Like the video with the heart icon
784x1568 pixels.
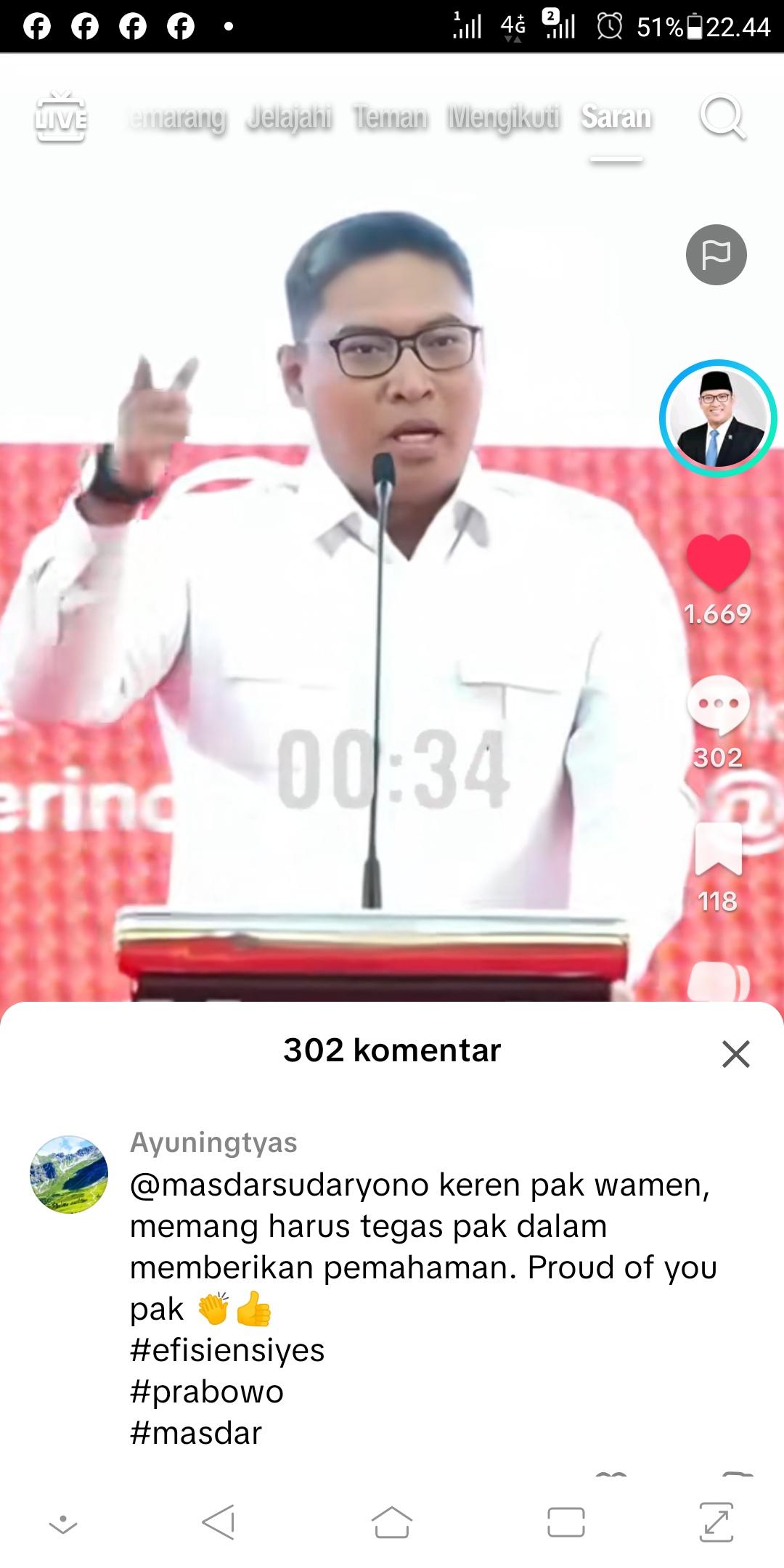[x=718, y=563]
